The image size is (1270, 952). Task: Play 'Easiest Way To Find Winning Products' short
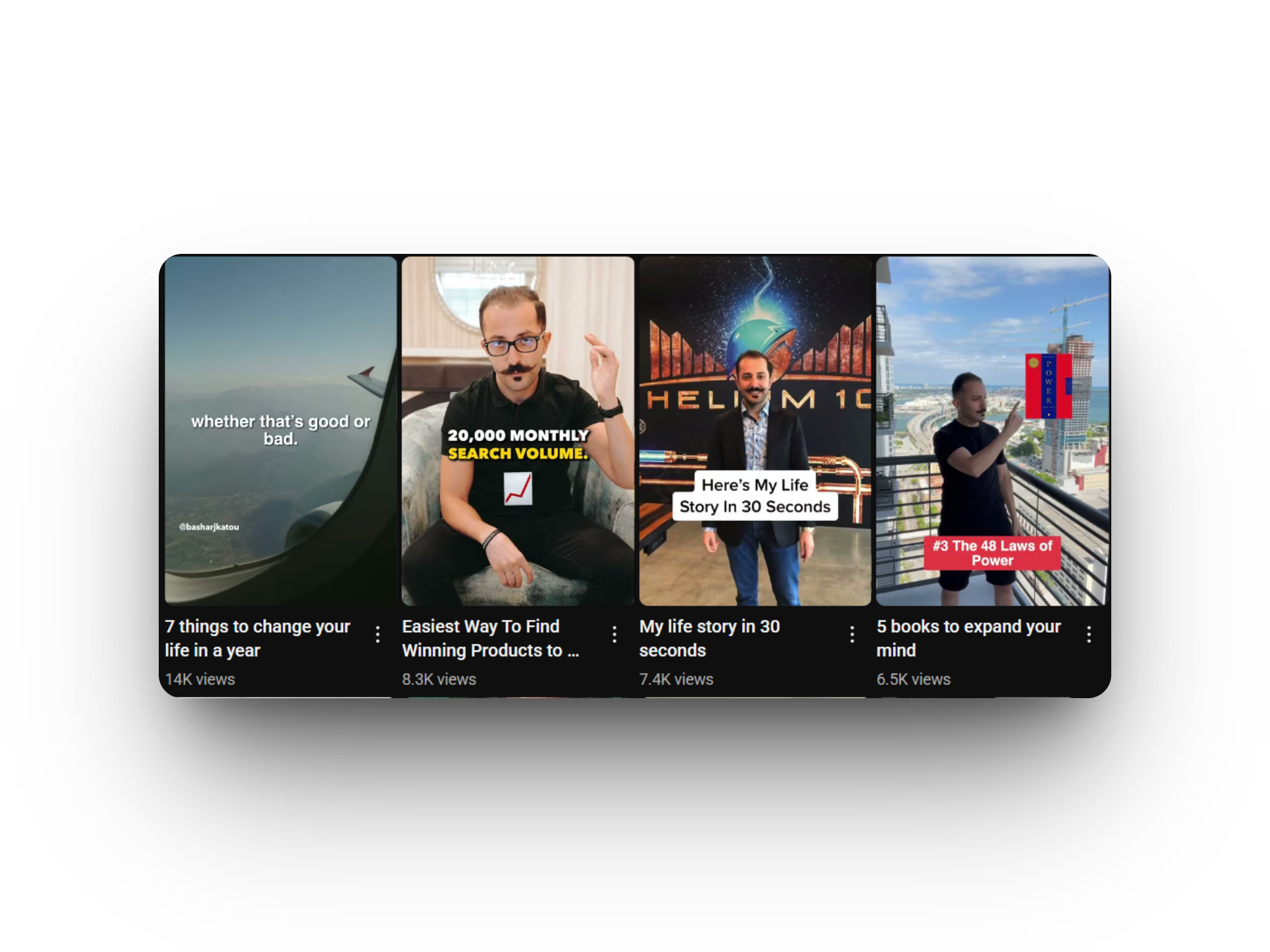coord(517,430)
